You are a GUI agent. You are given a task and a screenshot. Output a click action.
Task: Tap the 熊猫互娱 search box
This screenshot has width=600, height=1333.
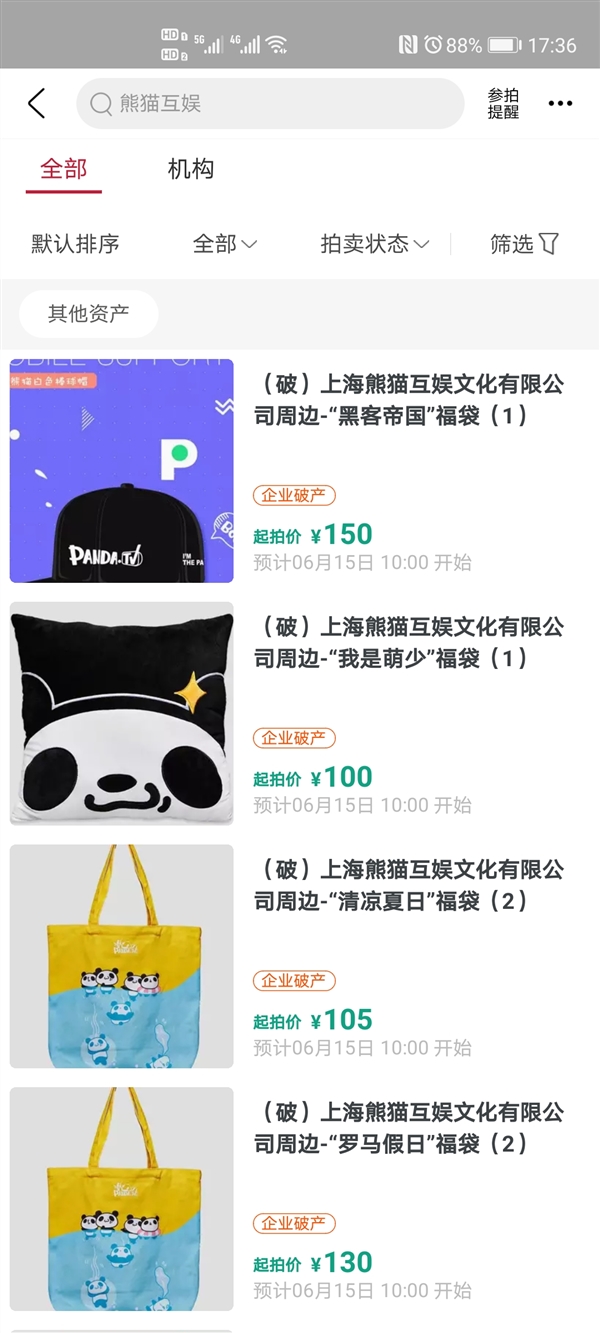coord(270,103)
